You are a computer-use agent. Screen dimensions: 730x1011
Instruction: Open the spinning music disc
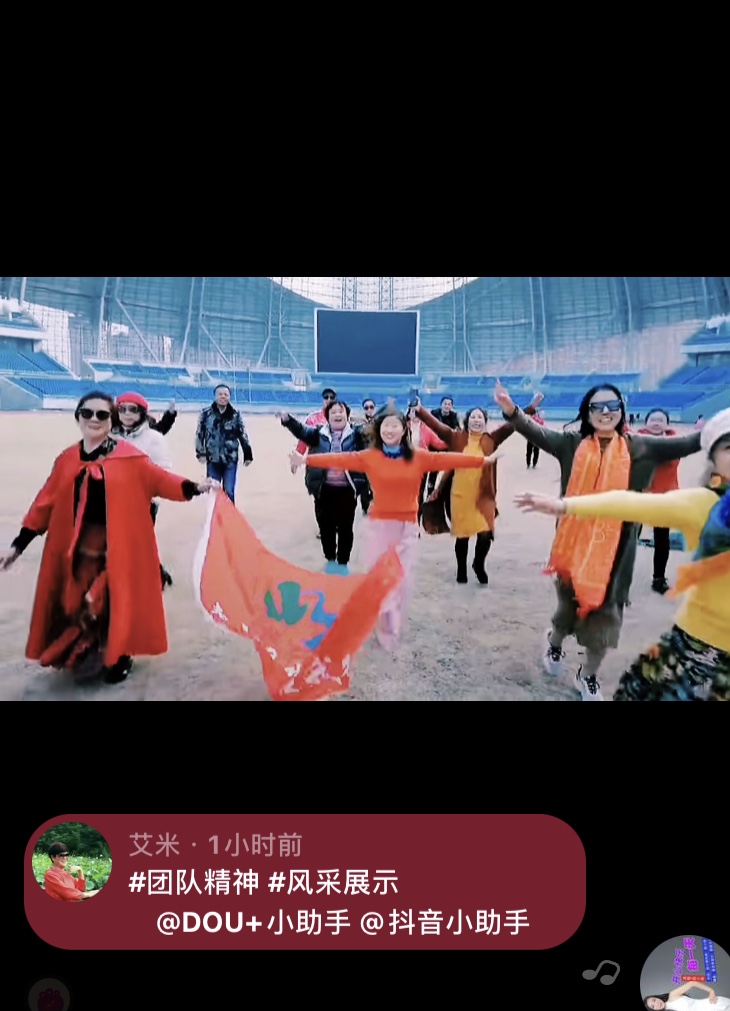(686, 973)
